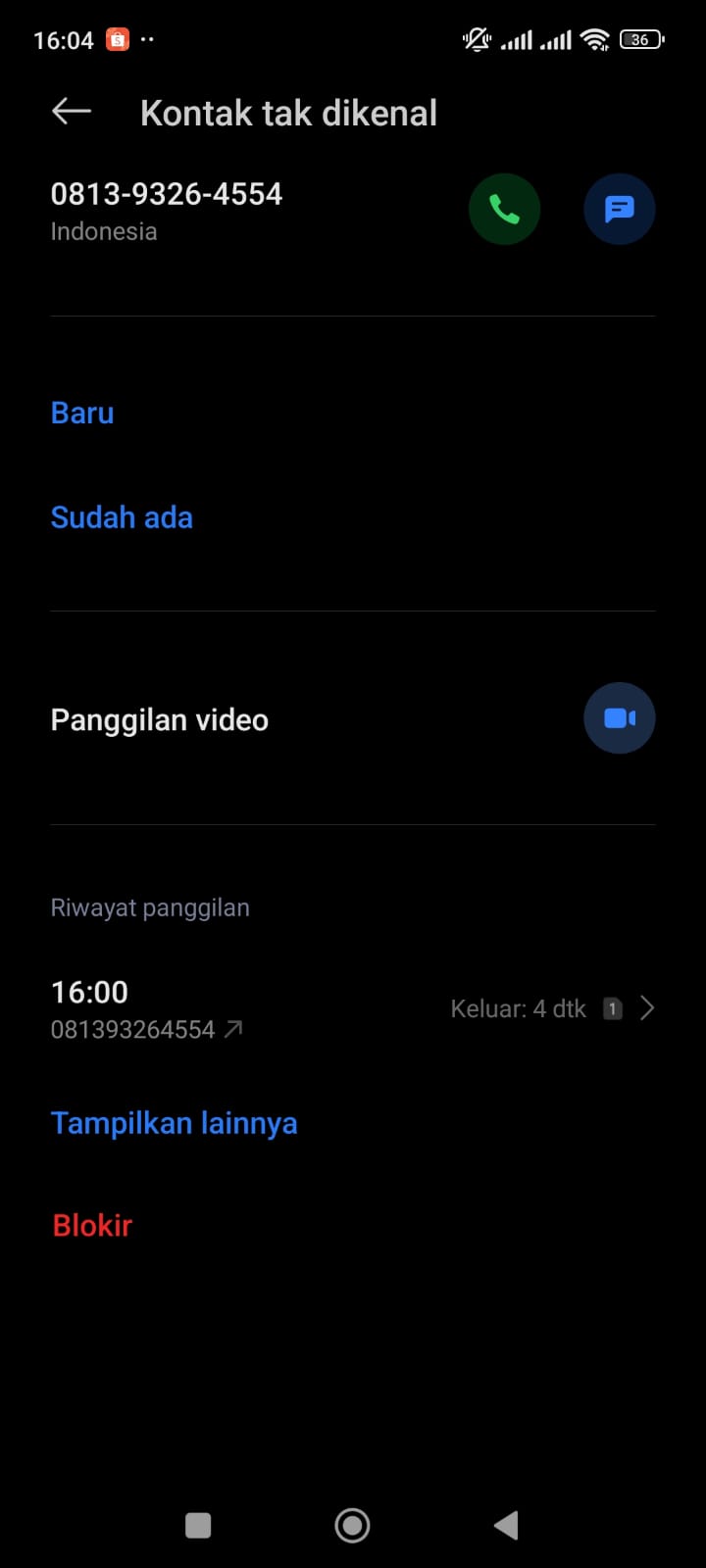The image size is (706, 1568).
Task: Open the Shopee notification icon in the status bar
Action: click(117, 37)
